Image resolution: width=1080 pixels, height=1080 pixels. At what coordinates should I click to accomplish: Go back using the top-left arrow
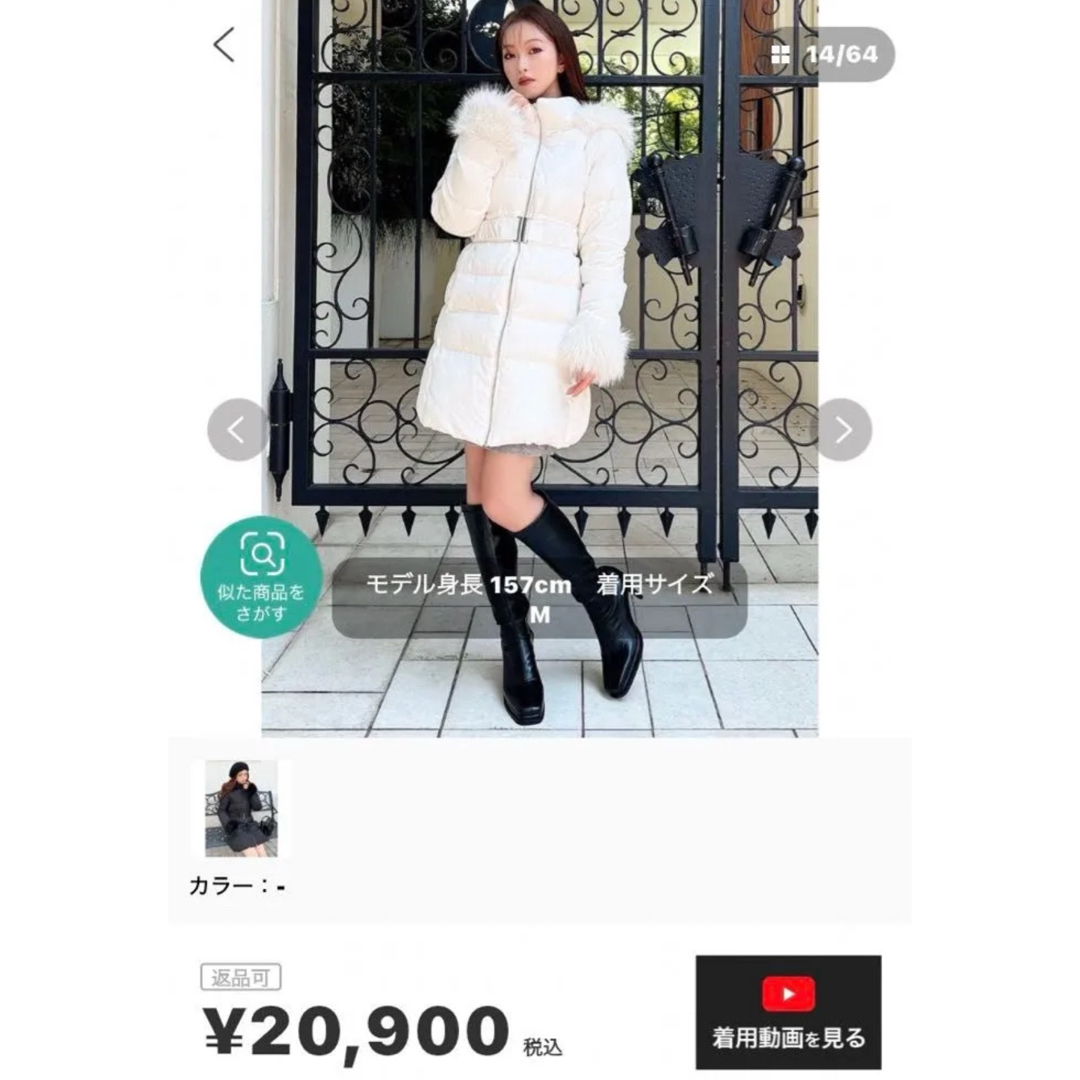pyautogui.click(x=224, y=45)
